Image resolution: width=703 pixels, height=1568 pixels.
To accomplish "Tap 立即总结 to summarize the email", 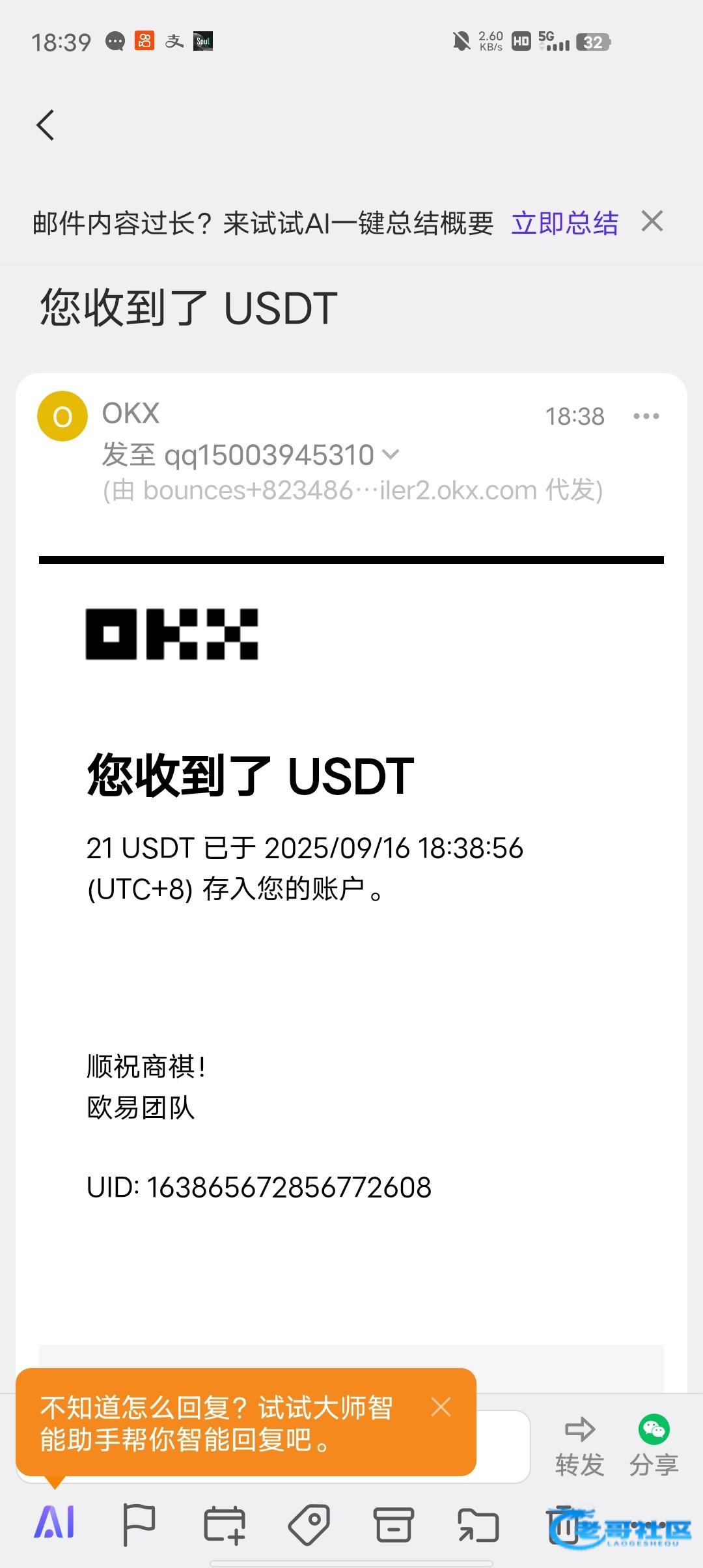I will pos(564,223).
